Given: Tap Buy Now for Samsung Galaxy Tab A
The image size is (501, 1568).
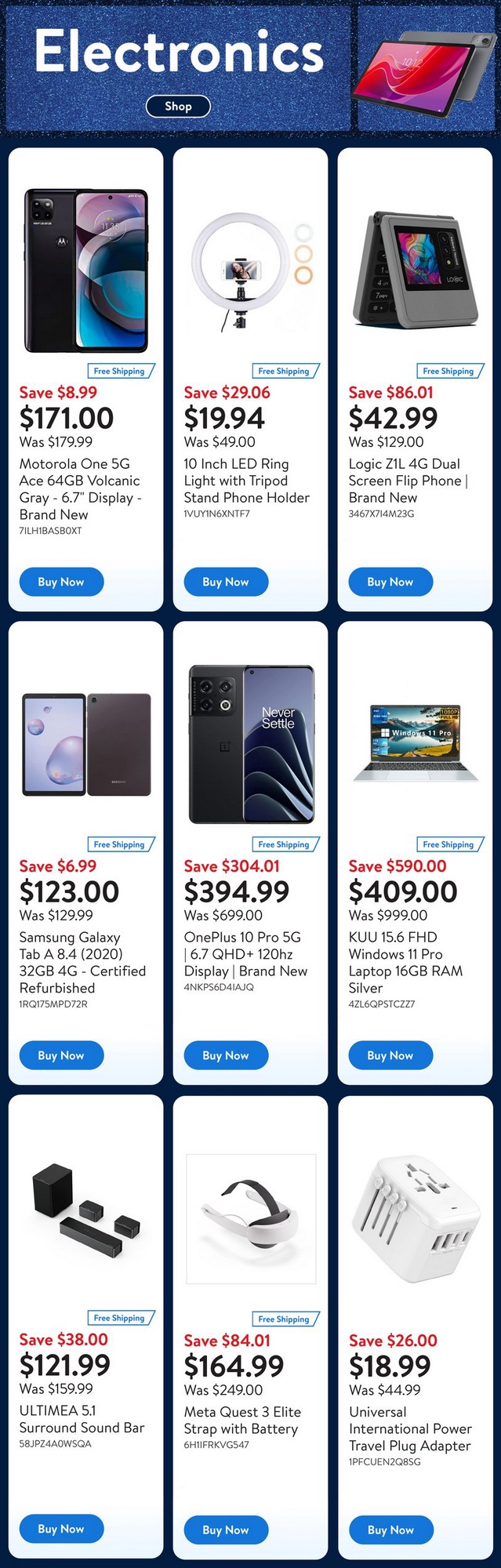Looking at the screenshot, I should point(61,1055).
